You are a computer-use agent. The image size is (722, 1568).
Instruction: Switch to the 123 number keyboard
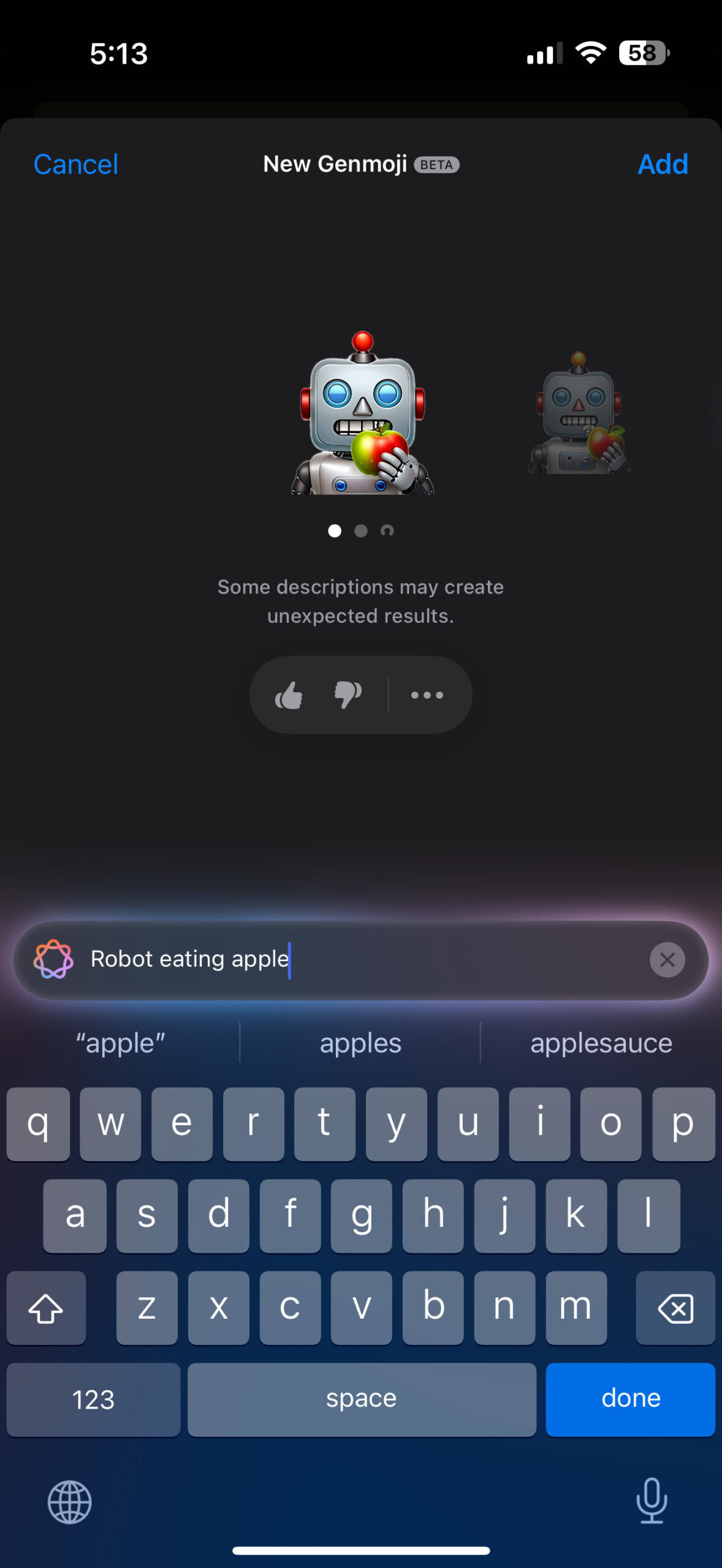93,1399
